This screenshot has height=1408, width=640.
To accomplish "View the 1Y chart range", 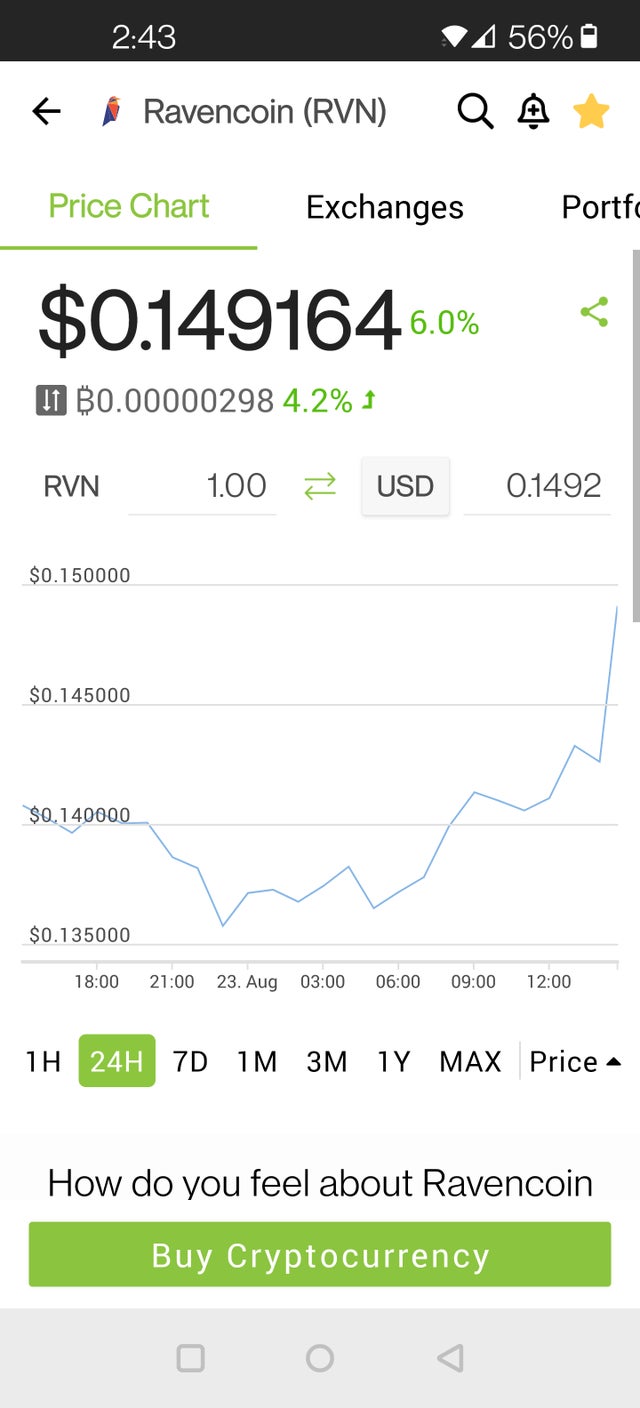I will click(394, 1061).
